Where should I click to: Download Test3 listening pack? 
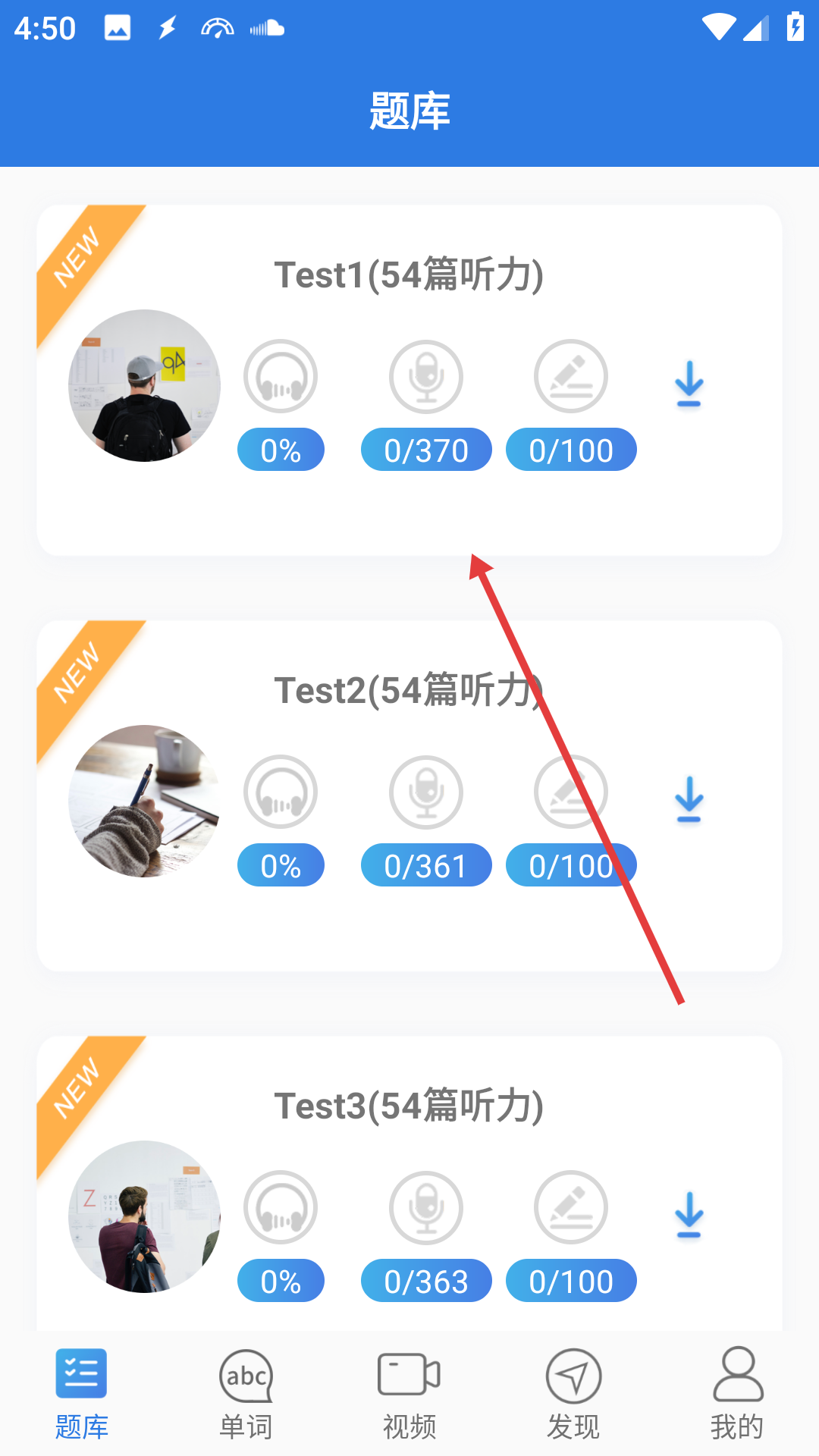point(689,1215)
